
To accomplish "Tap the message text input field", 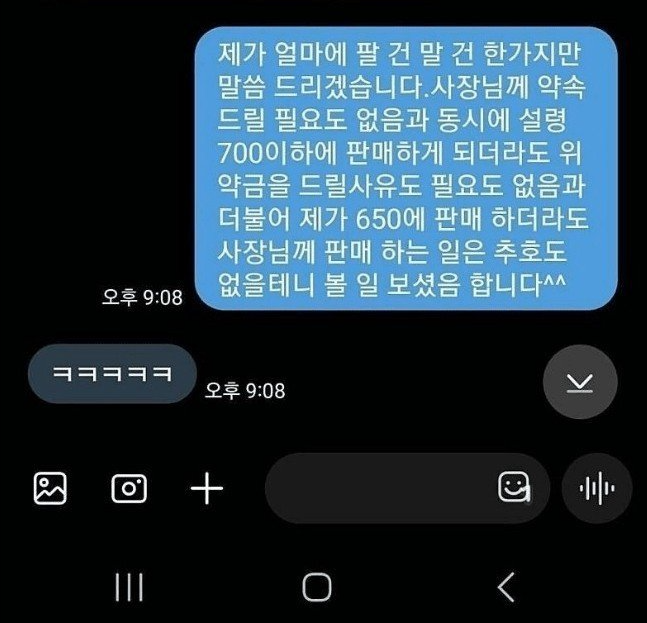I will 380,488.
